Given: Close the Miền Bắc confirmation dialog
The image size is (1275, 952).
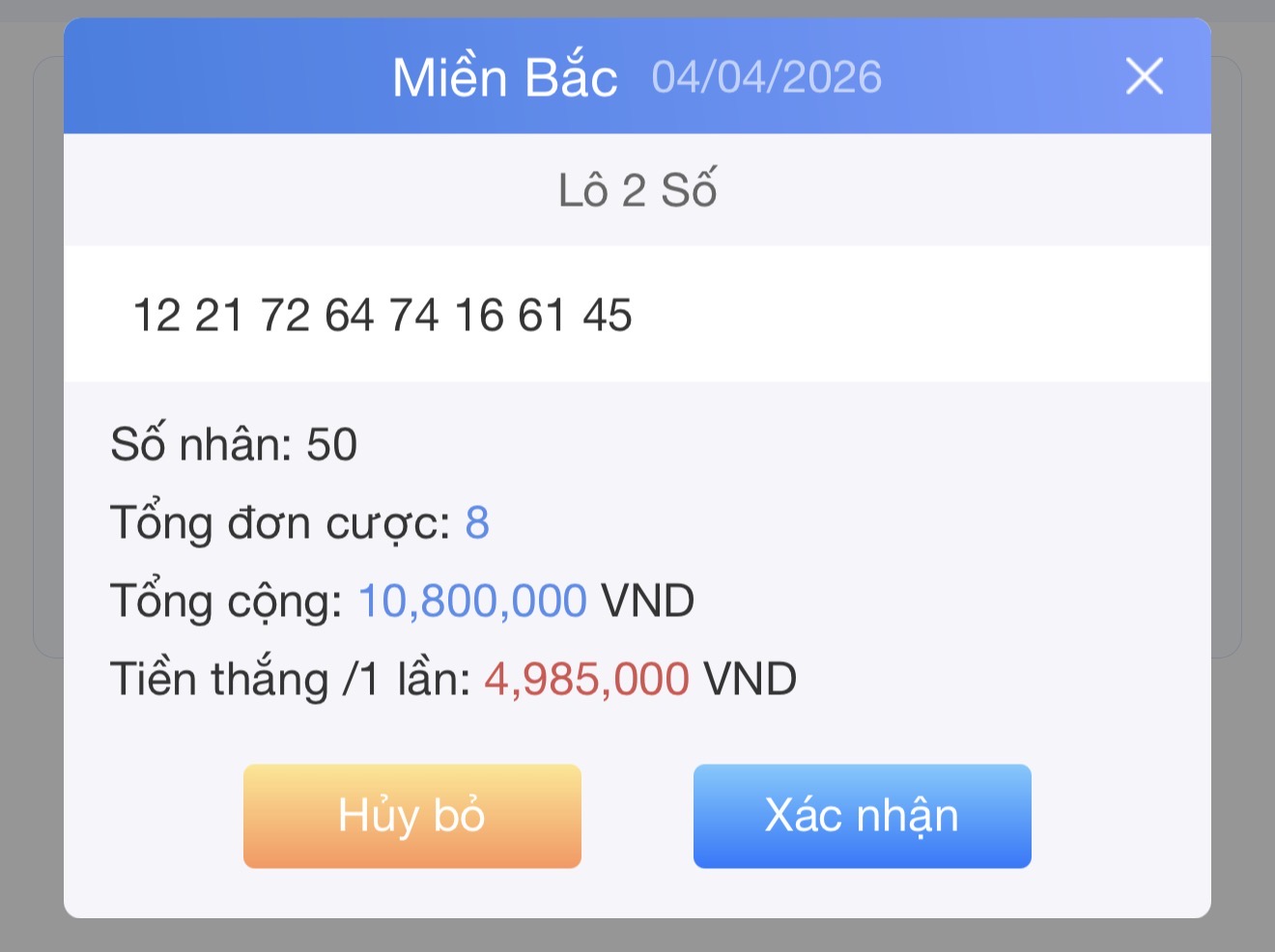Looking at the screenshot, I should [1144, 76].
